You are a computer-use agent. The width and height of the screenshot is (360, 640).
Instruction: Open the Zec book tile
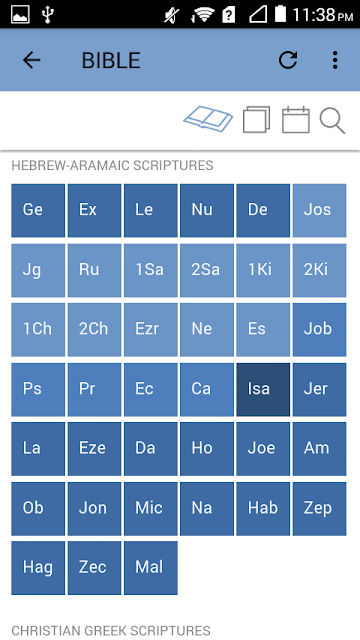(x=94, y=568)
